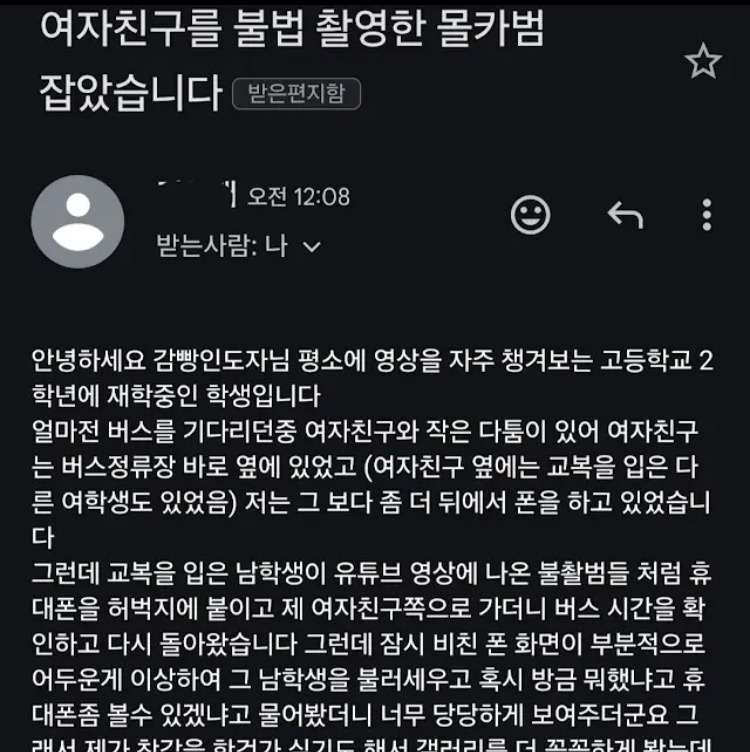
Task: Open the sender's profile avatar
Action: (78, 221)
